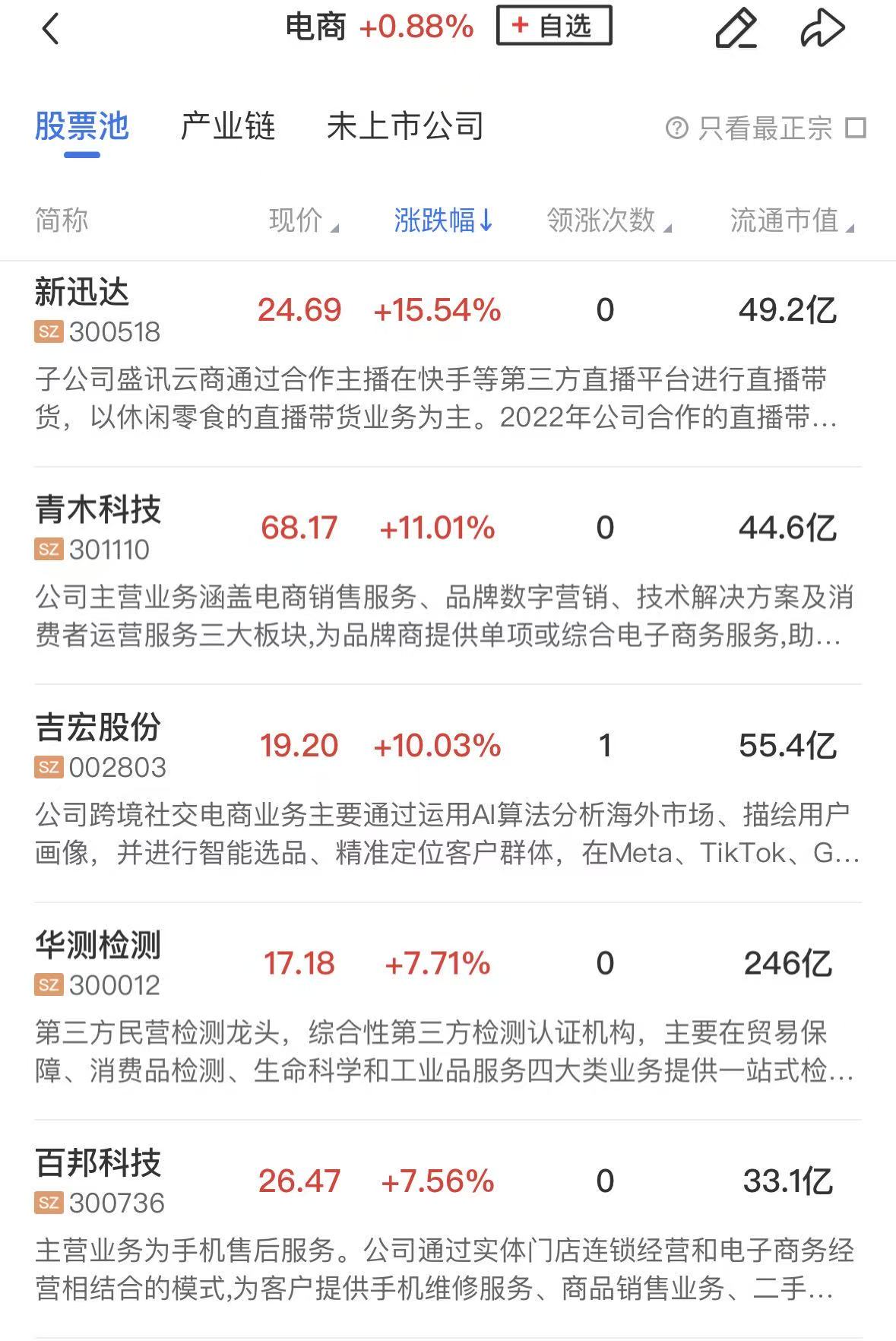Sort stocks by 流通市值
This screenshot has height=1341, width=896.
[791, 220]
